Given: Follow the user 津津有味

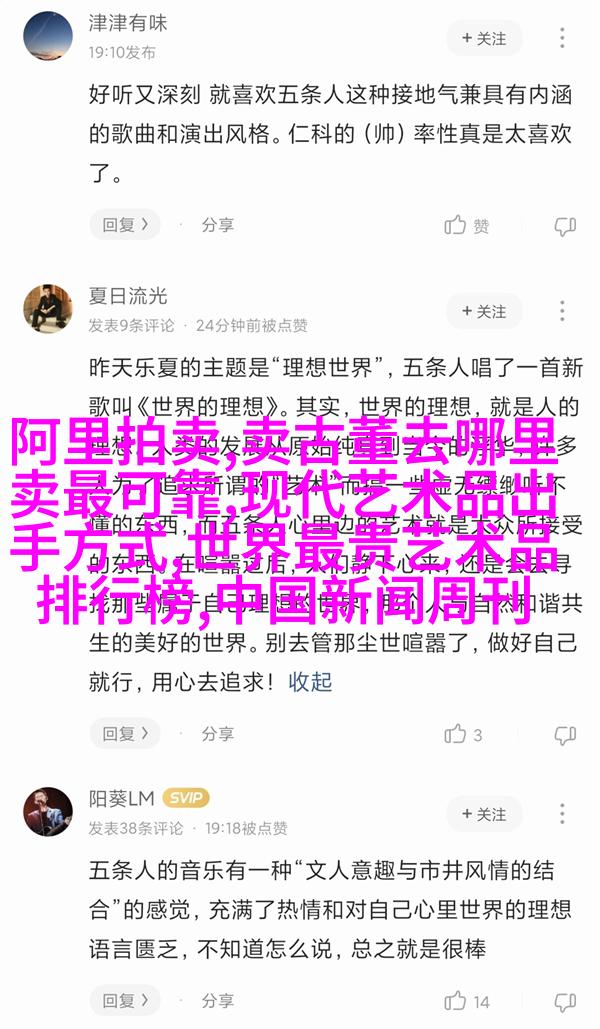Looking at the screenshot, I should (484, 39).
